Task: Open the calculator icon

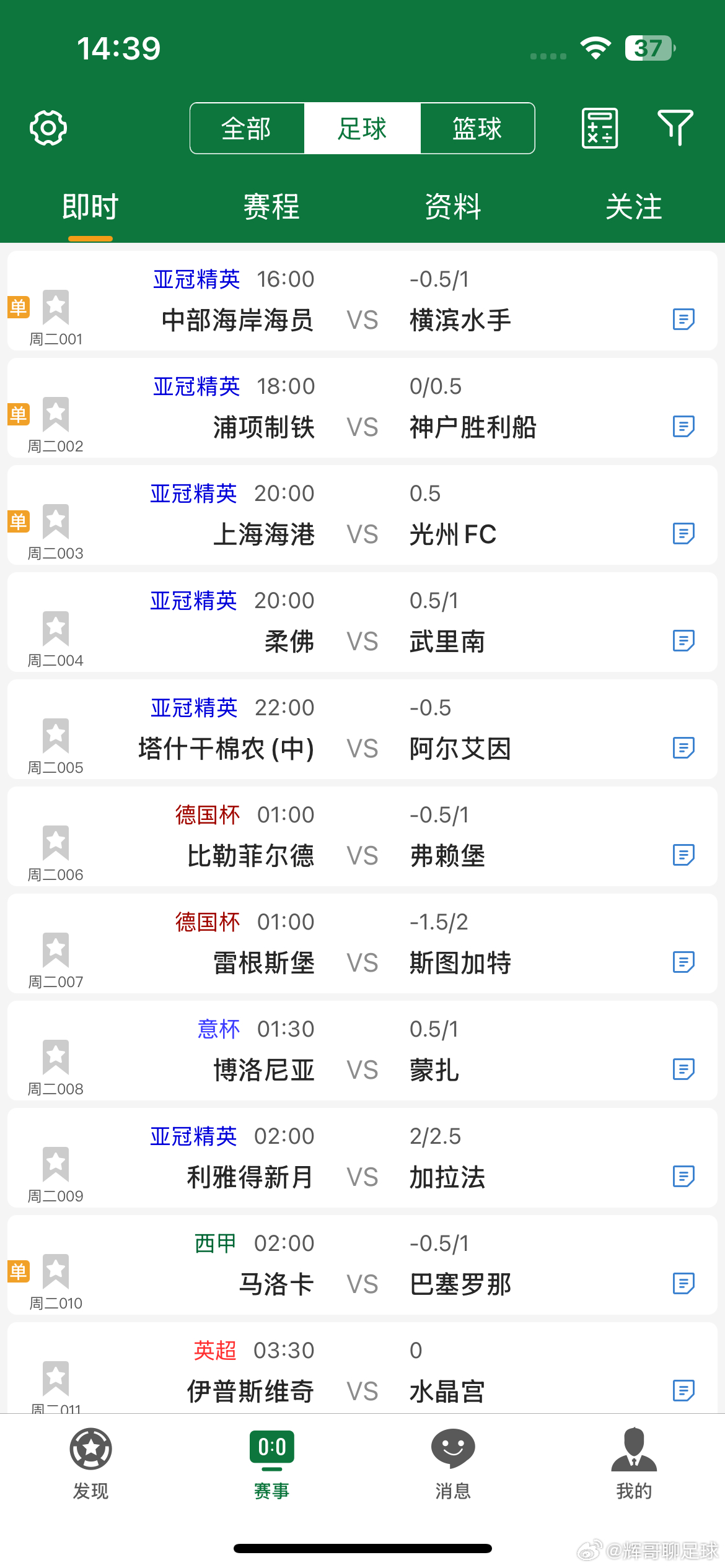Action: click(599, 128)
